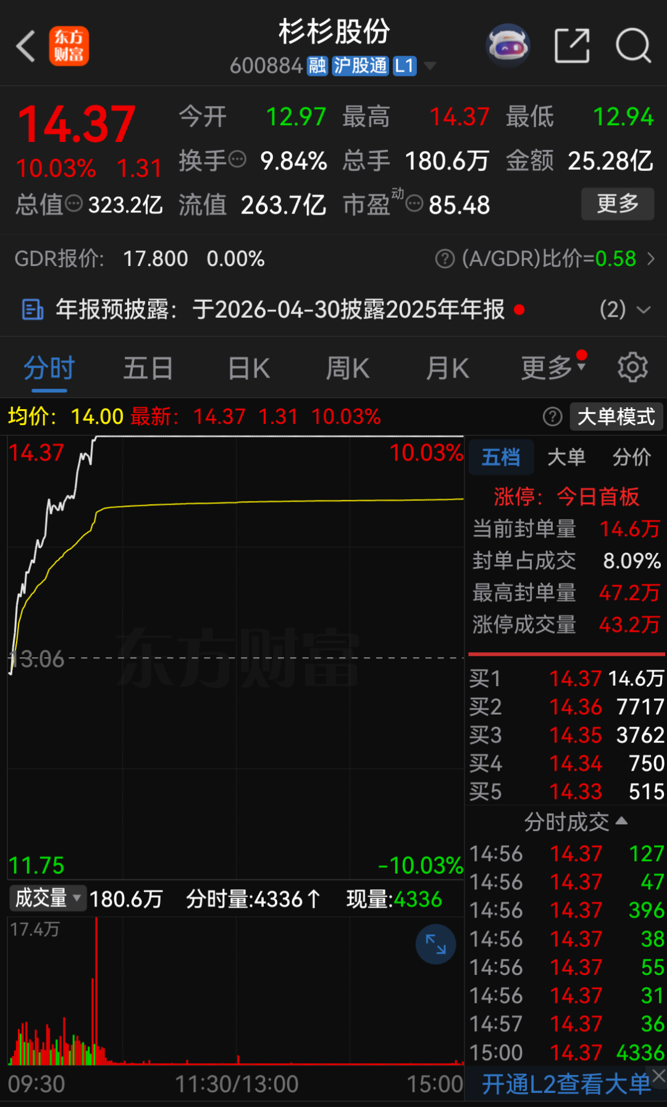The height and width of the screenshot is (1107, 667).
Task: Tap 更多 button for more quote data
Action: point(617,204)
